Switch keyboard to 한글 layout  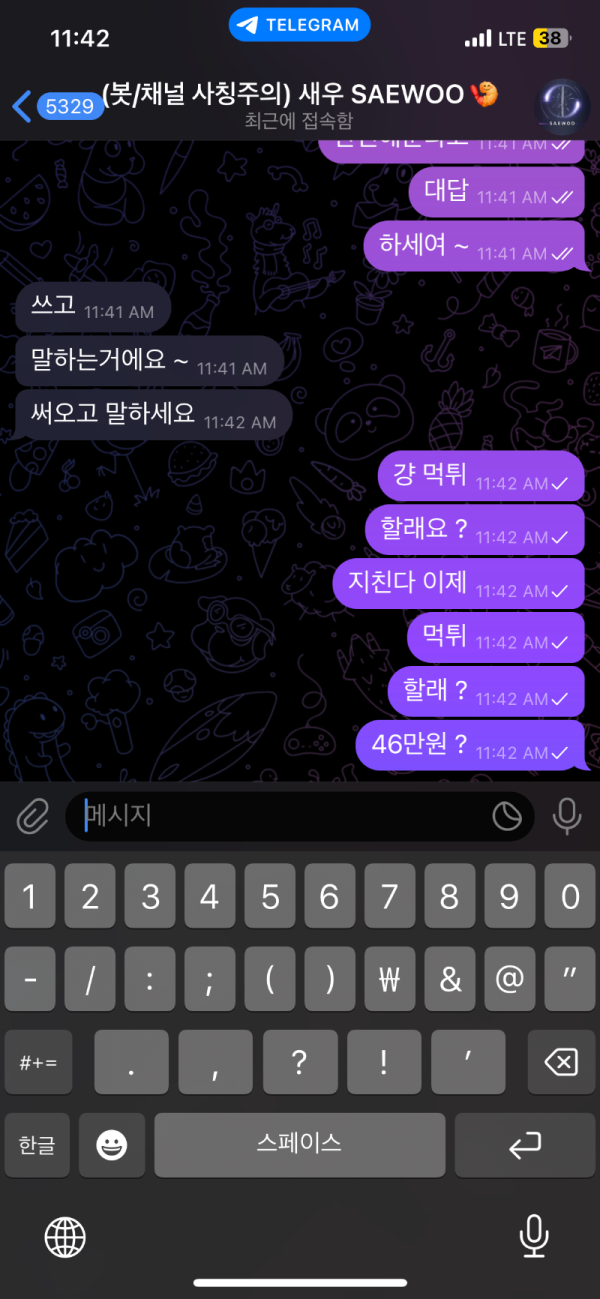(x=37, y=1145)
